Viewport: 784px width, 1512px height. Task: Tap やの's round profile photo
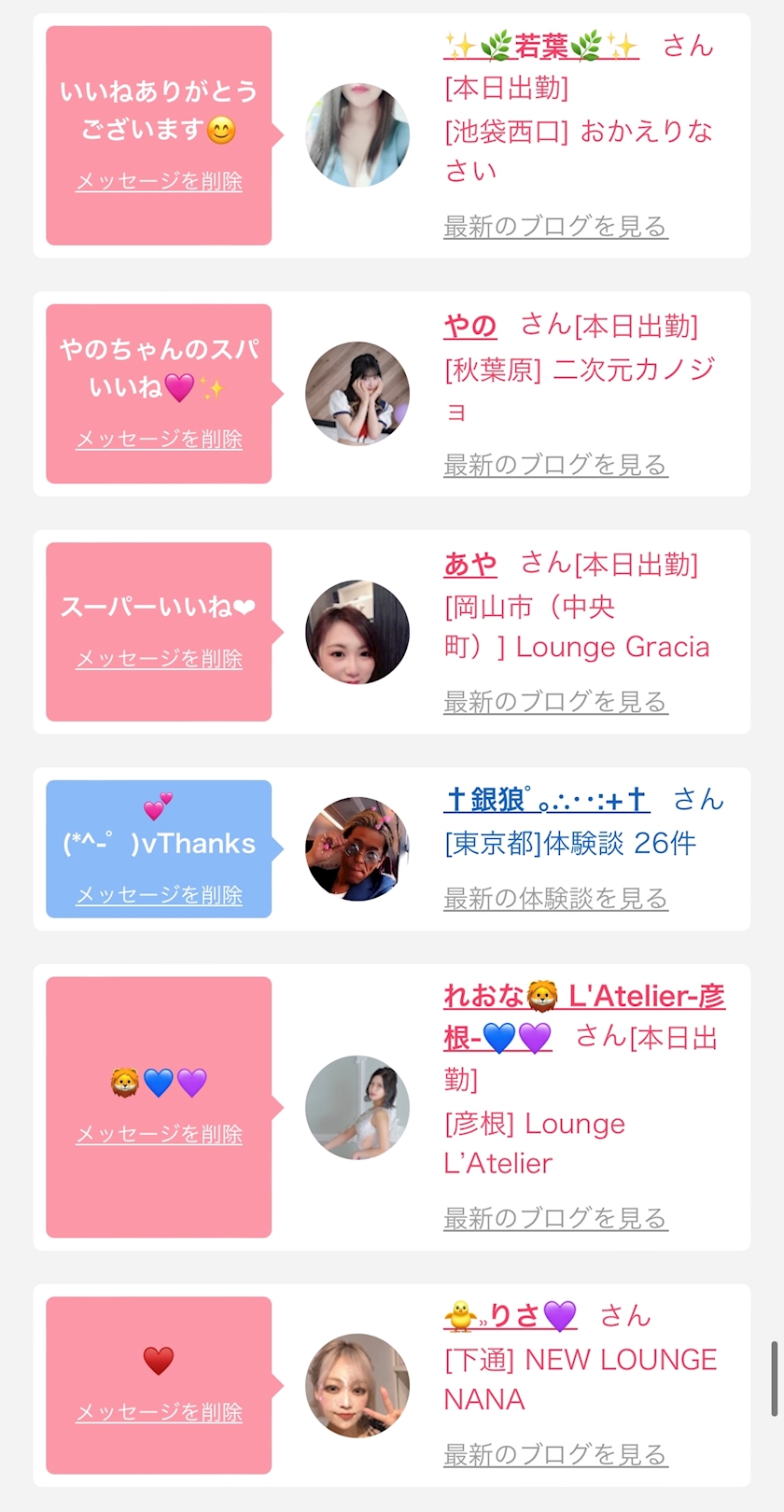click(357, 394)
